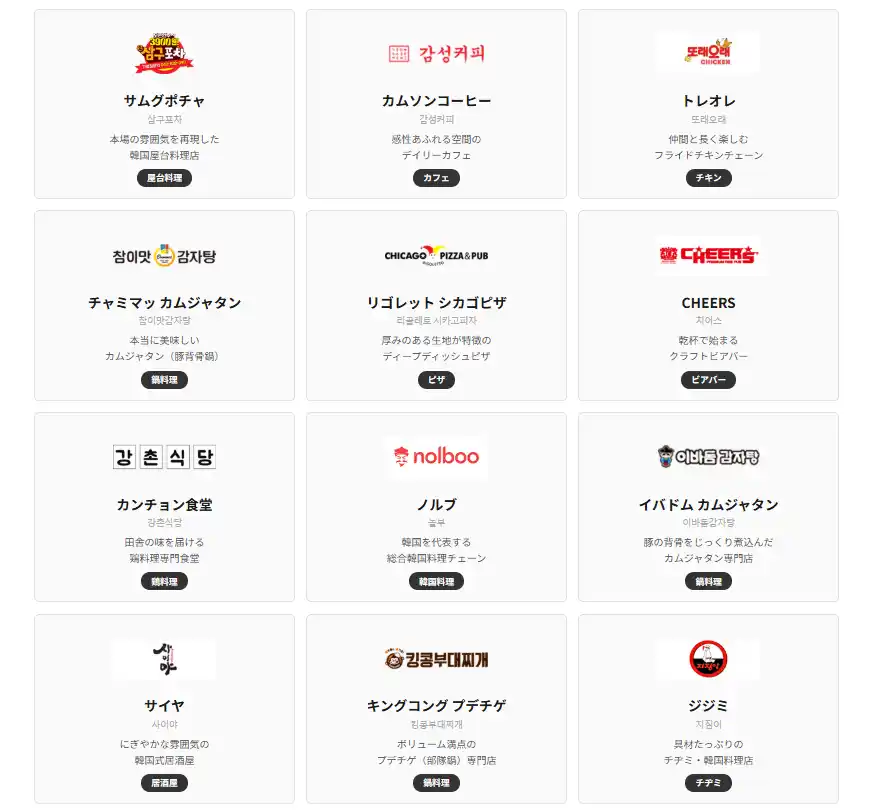The image size is (871, 810).
Task: Open the チャミマッ カムジャタン card
Action: pyautogui.click(x=164, y=305)
